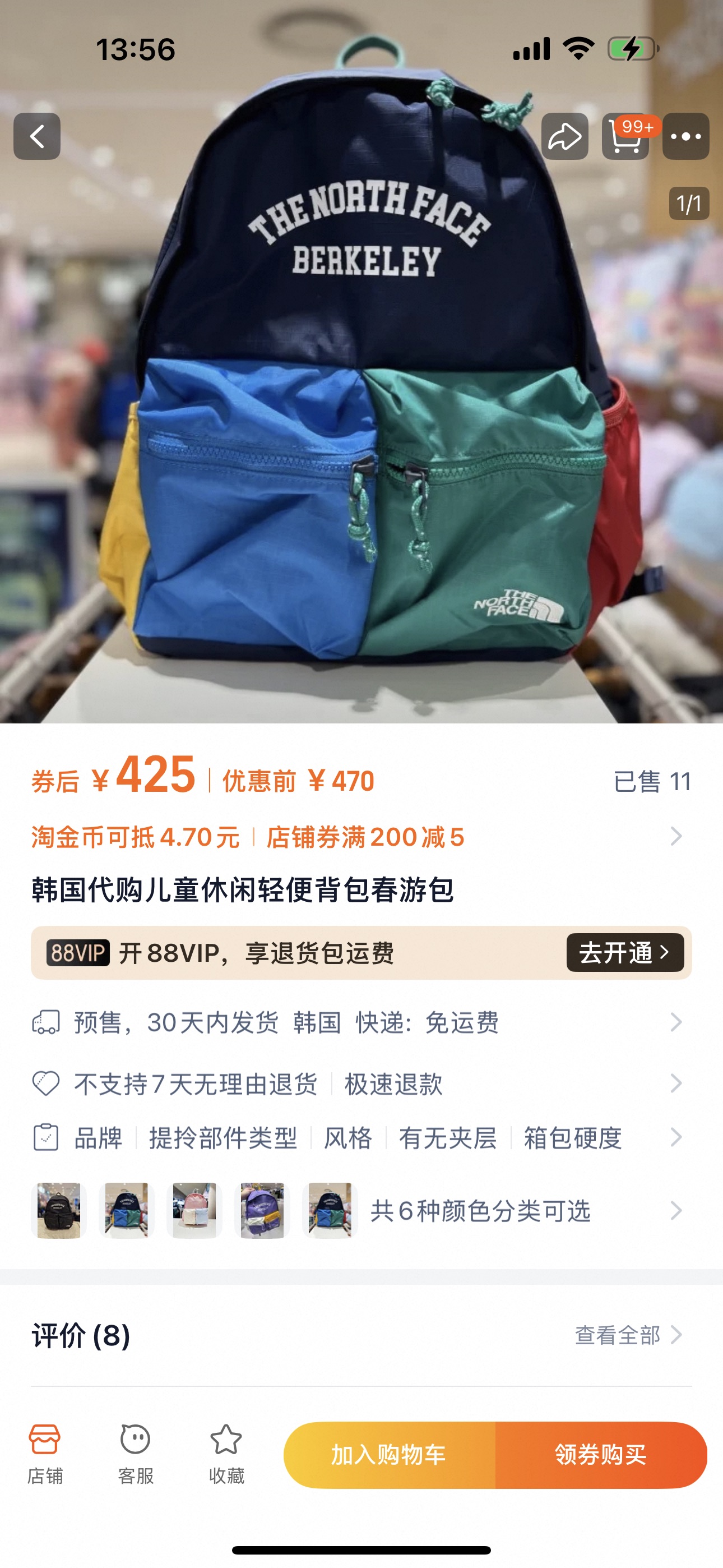
Task: Contact 客服 customer service
Action: tap(135, 1454)
